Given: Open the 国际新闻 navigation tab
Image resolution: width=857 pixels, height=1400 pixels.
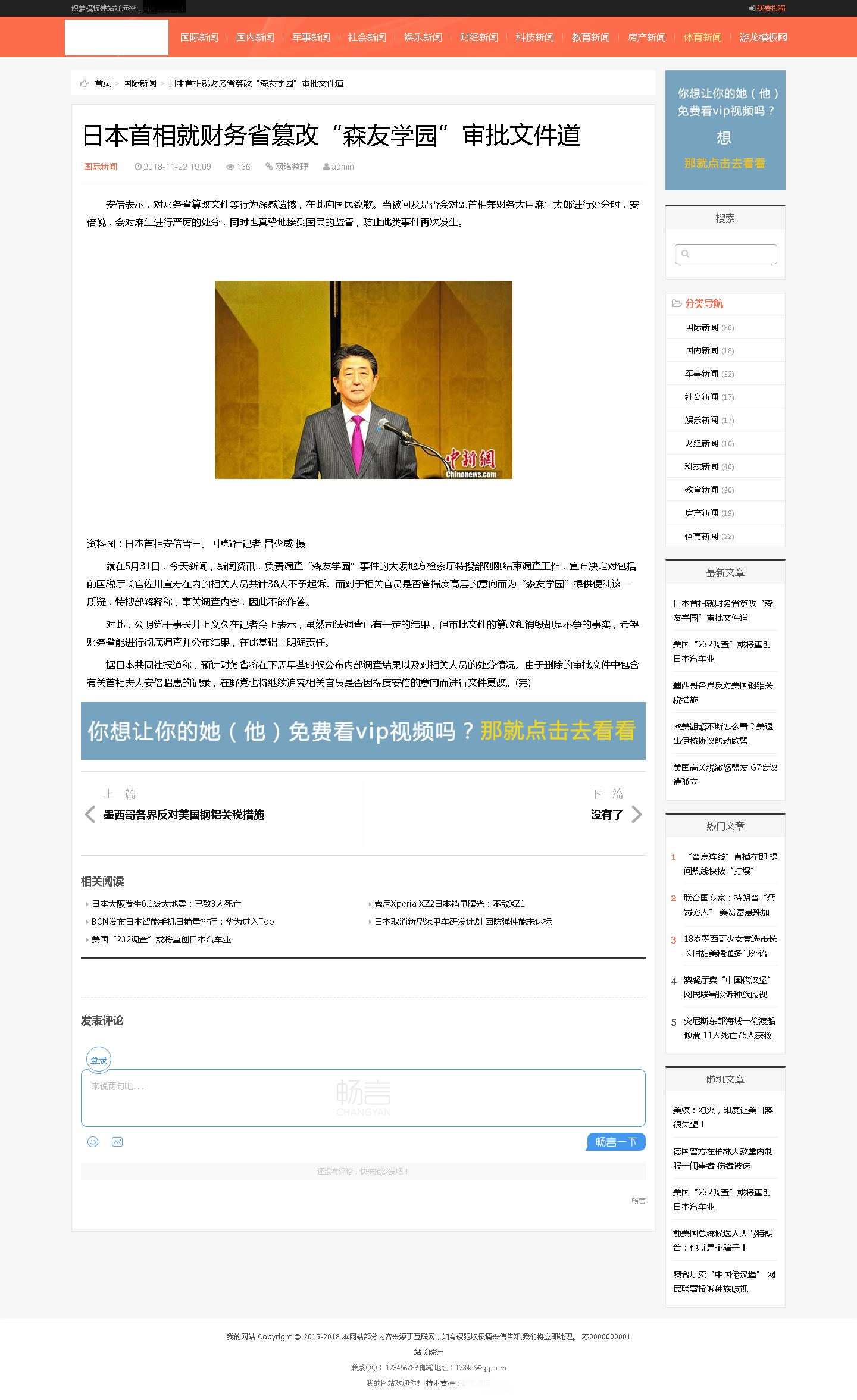Looking at the screenshot, I should tap(199, 37).
